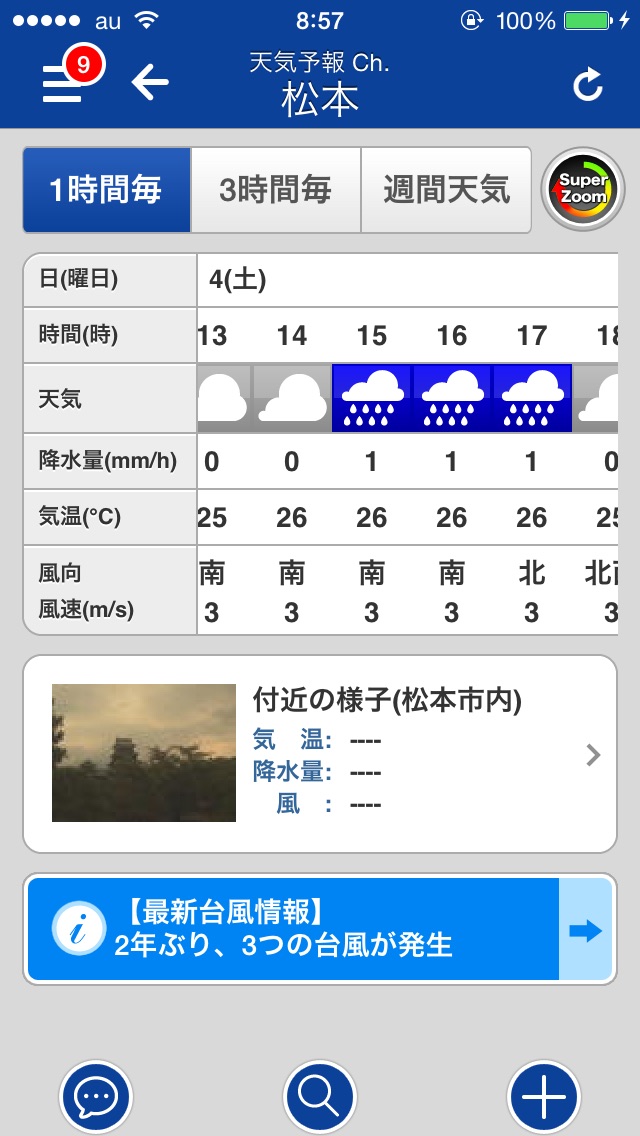Open the hamburger menu with 9 notifications
This screenshot has height=1136, width=640.
click(x=64, y=83)
